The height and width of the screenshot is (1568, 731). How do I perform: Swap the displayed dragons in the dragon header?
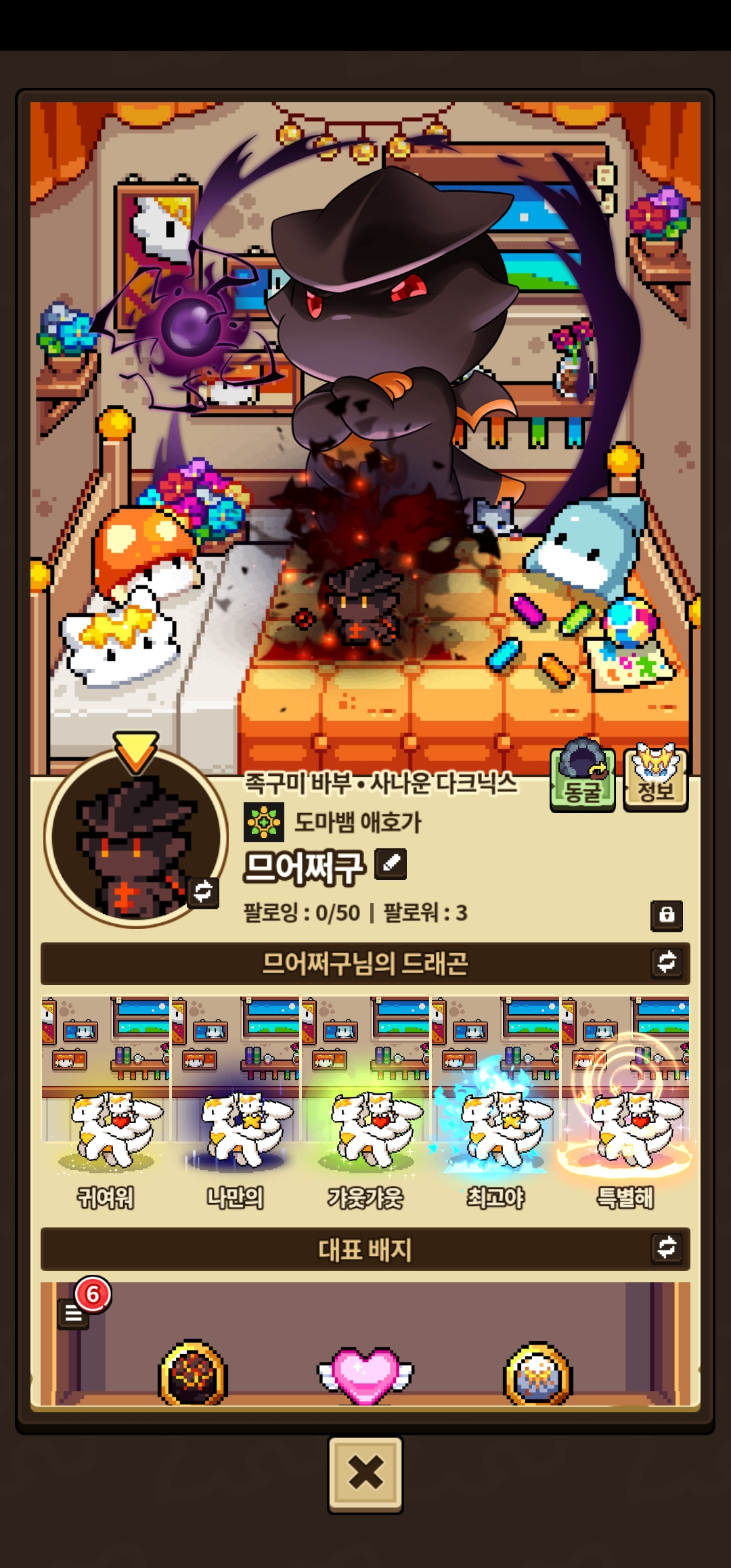(x=667, y=962)
